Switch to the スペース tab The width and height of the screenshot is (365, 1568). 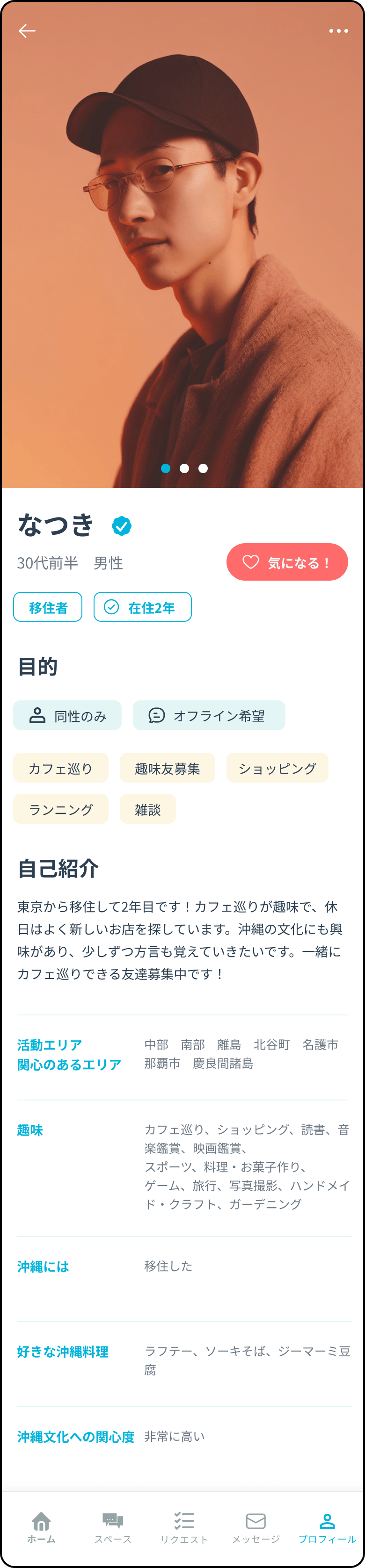(113, 1528)
